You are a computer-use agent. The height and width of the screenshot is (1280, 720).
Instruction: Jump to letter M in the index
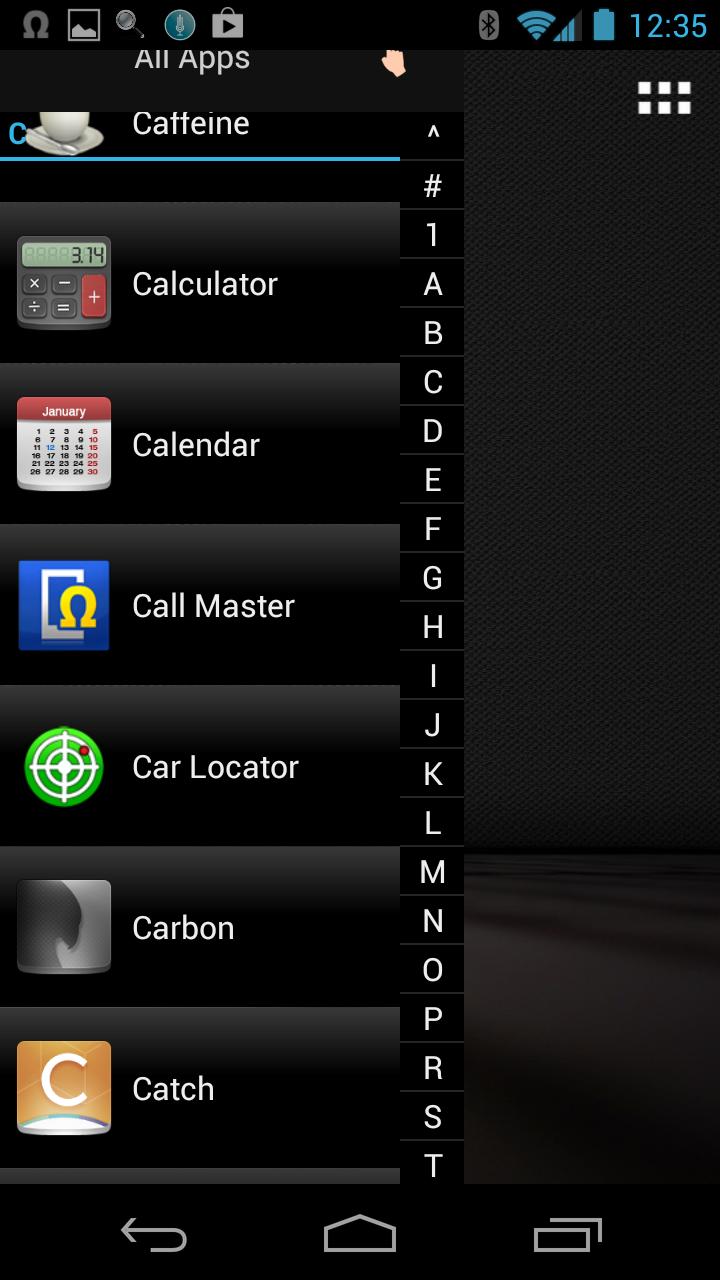coord(432,871)
